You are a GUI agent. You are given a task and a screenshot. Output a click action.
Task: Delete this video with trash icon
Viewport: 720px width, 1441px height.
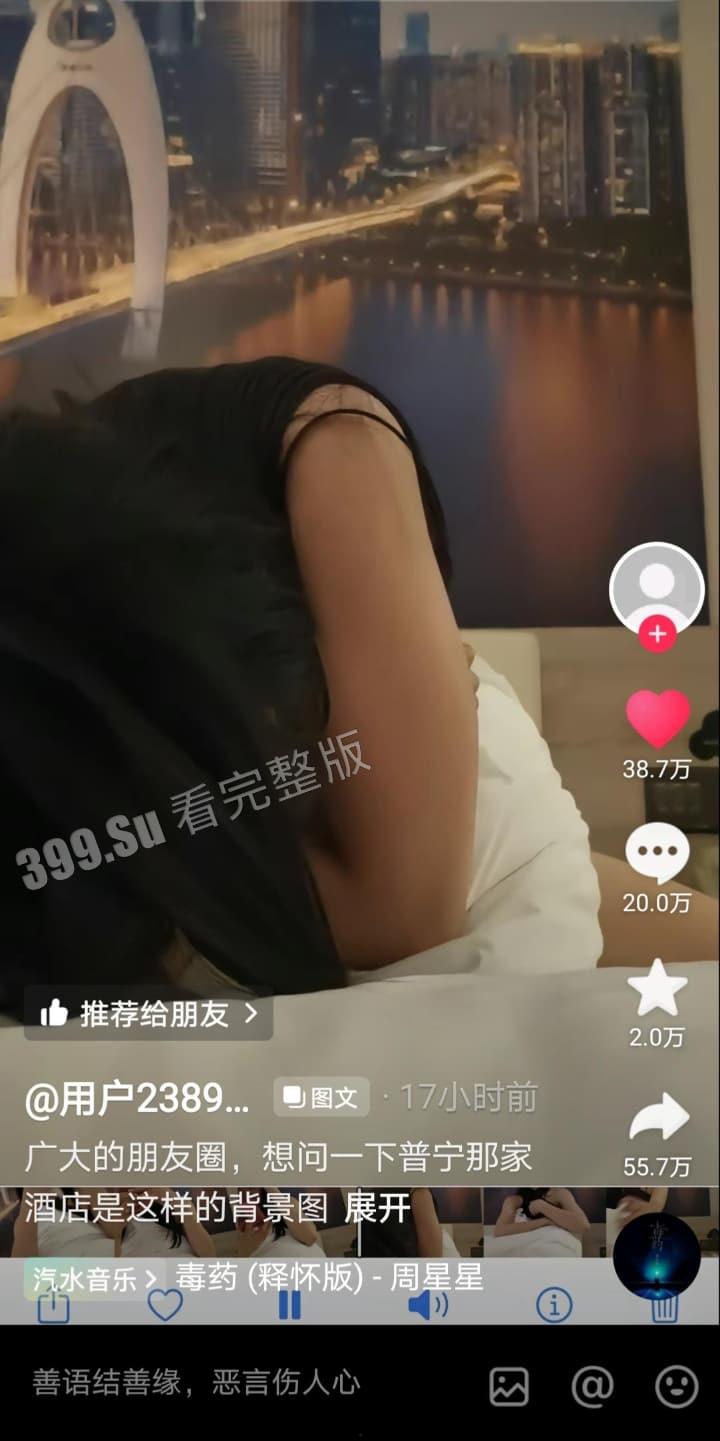pos(666,1306)
